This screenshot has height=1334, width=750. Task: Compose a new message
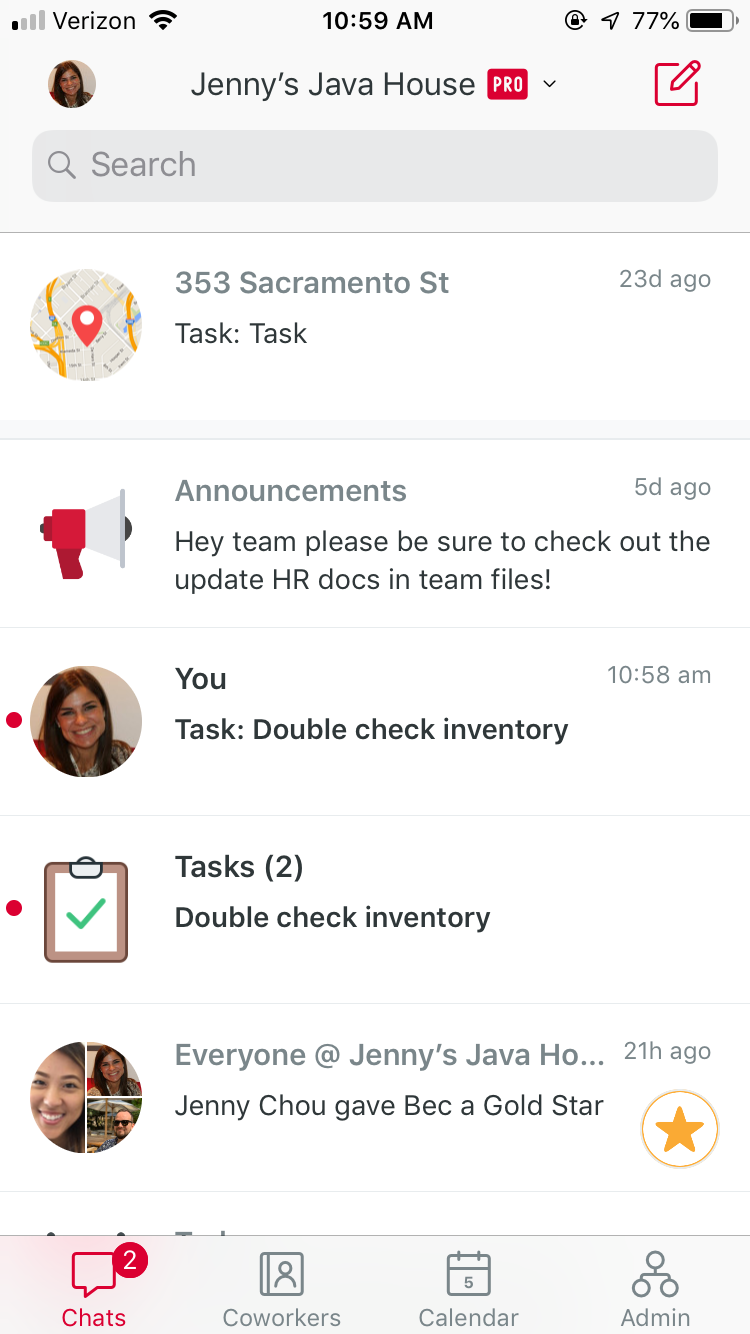coord(677,84)
